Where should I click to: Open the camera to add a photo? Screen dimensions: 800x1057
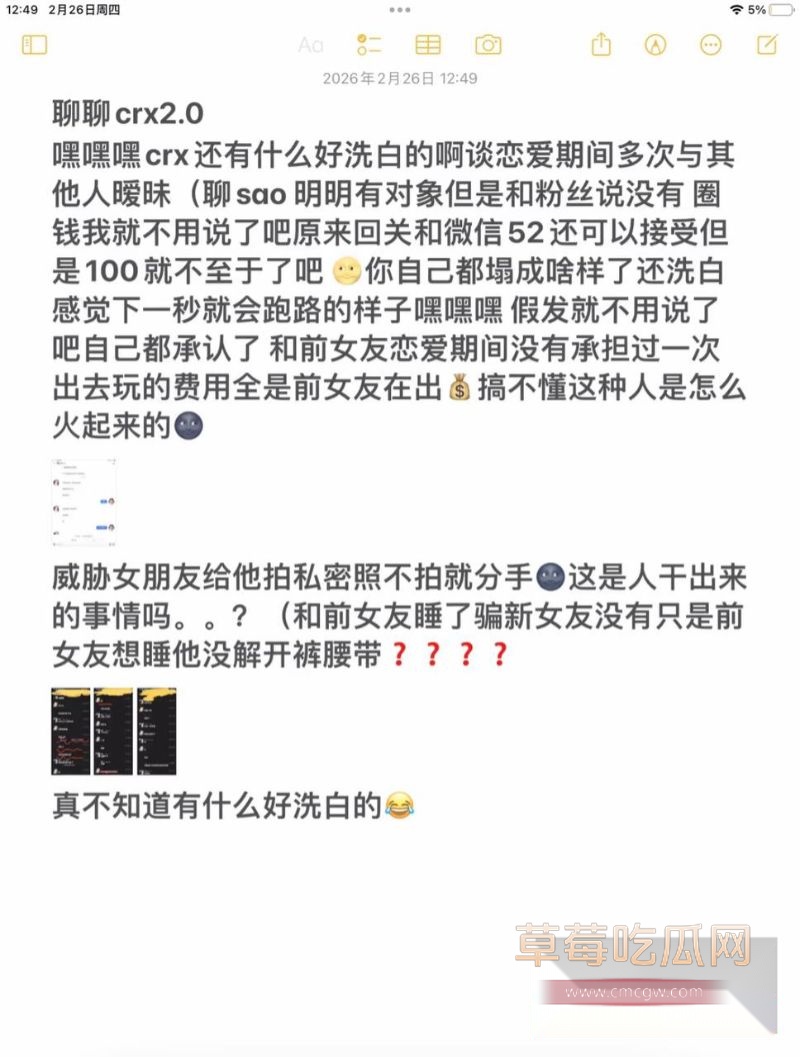(487, 45)
